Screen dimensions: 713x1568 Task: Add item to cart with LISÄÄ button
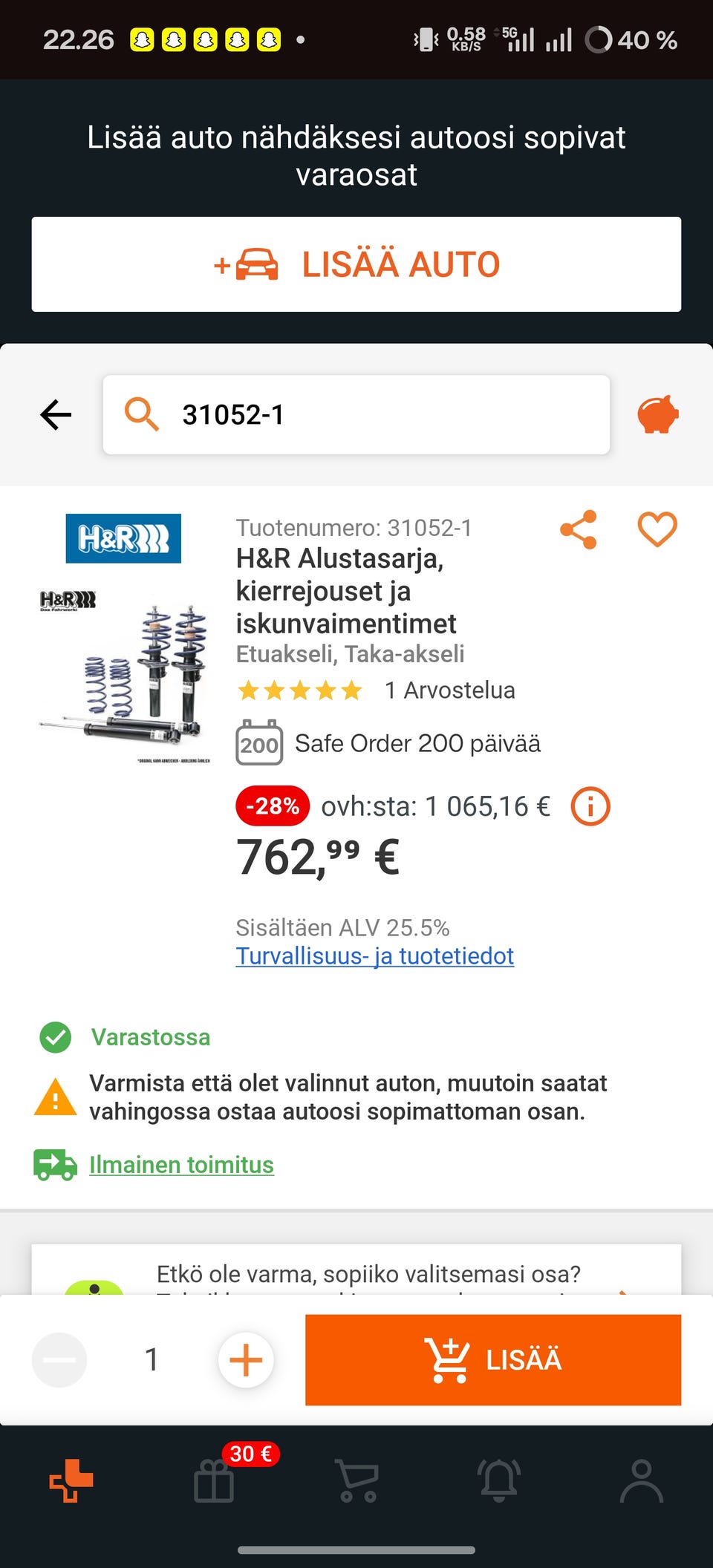coord(492,1359)
